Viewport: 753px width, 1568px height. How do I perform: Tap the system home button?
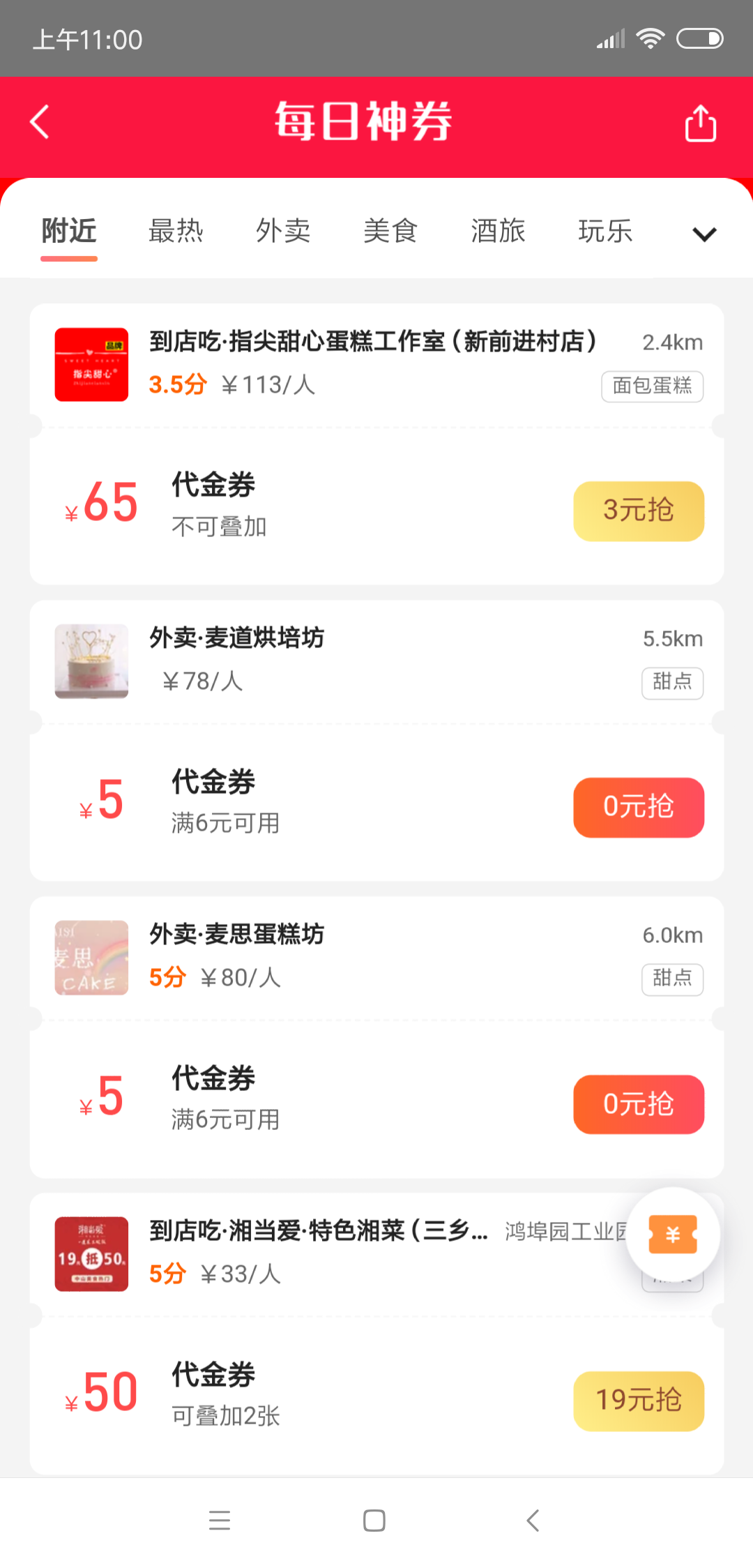pos(374,1521)
